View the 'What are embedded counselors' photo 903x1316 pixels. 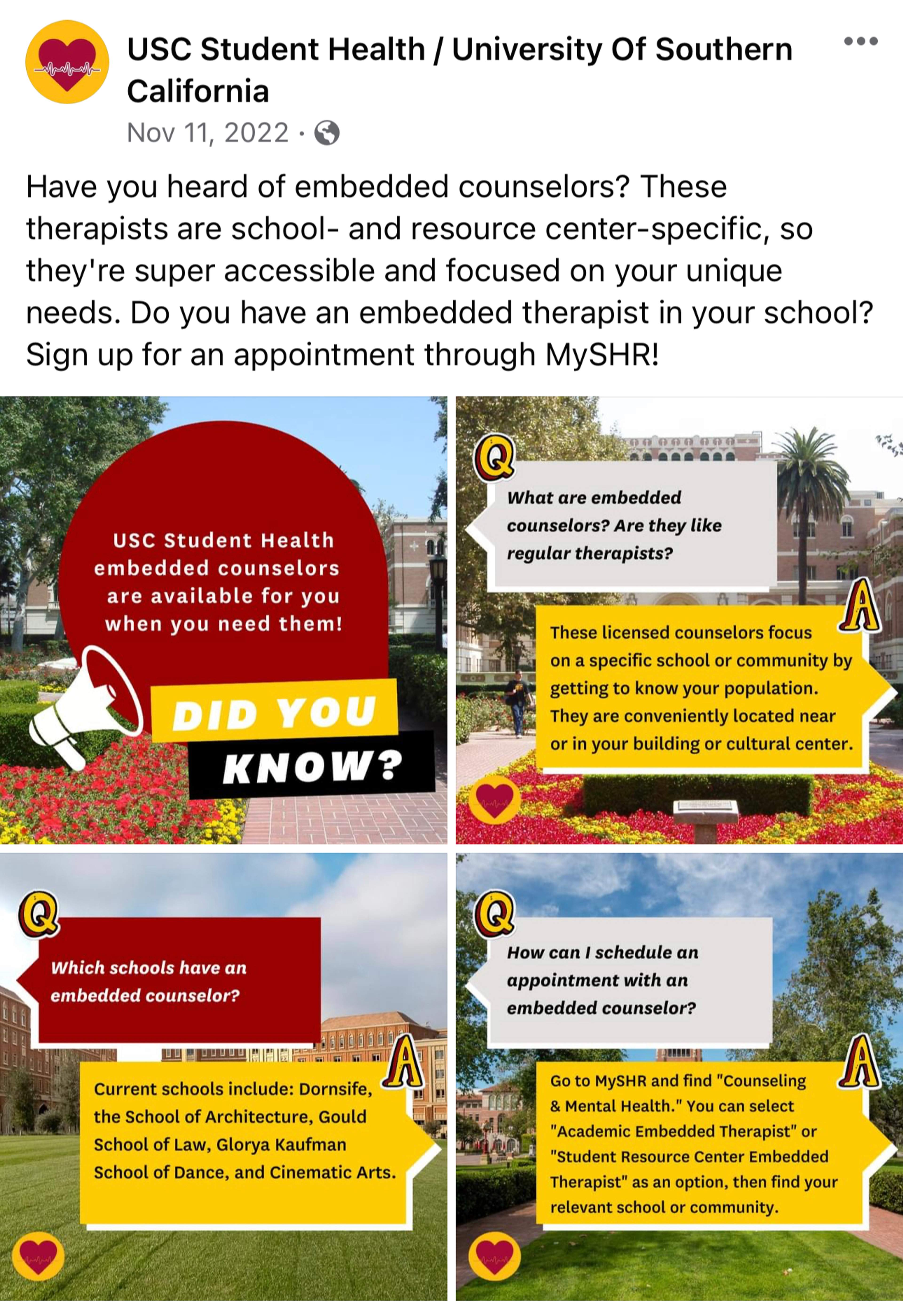679,620
